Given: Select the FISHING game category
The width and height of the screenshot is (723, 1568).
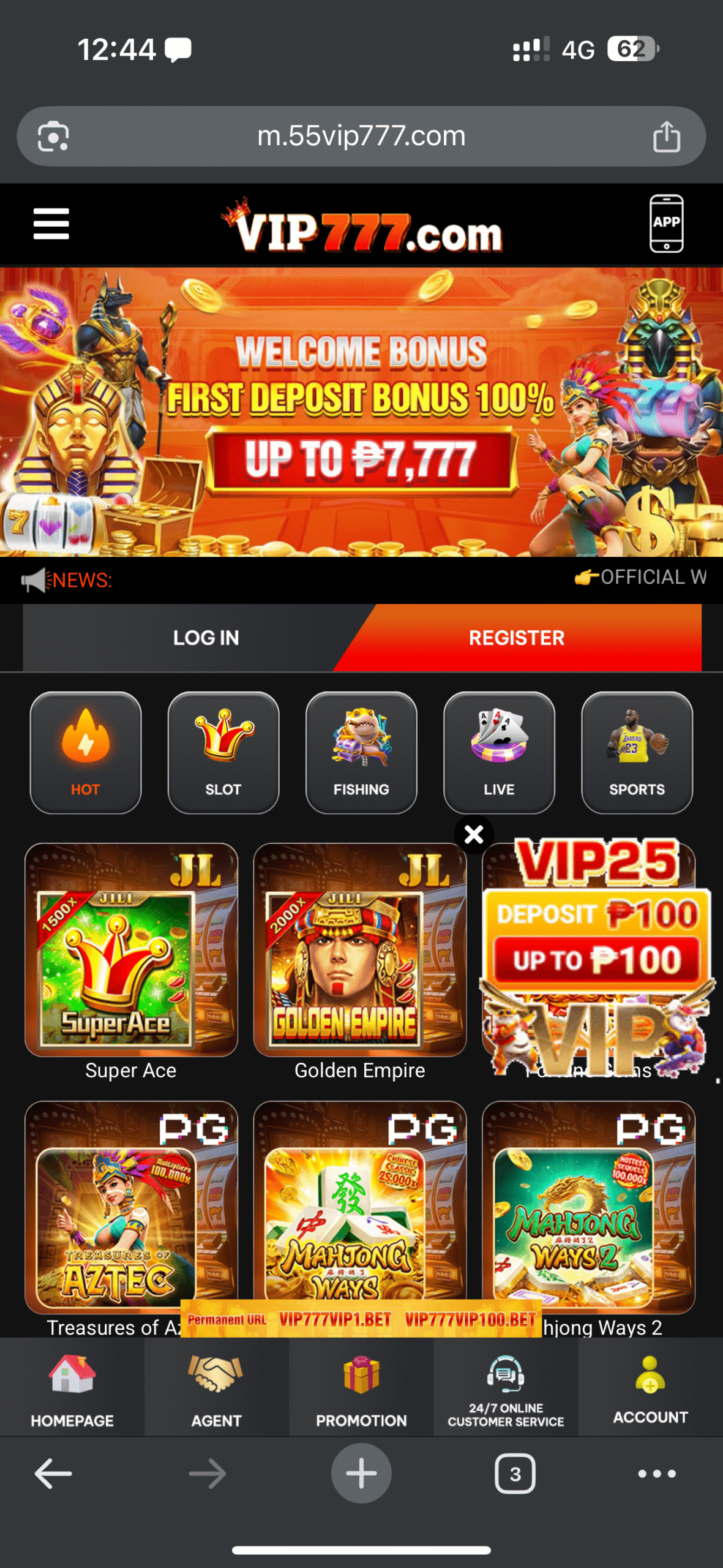Looking at the screenshot, I should click(x=361, y=752).
